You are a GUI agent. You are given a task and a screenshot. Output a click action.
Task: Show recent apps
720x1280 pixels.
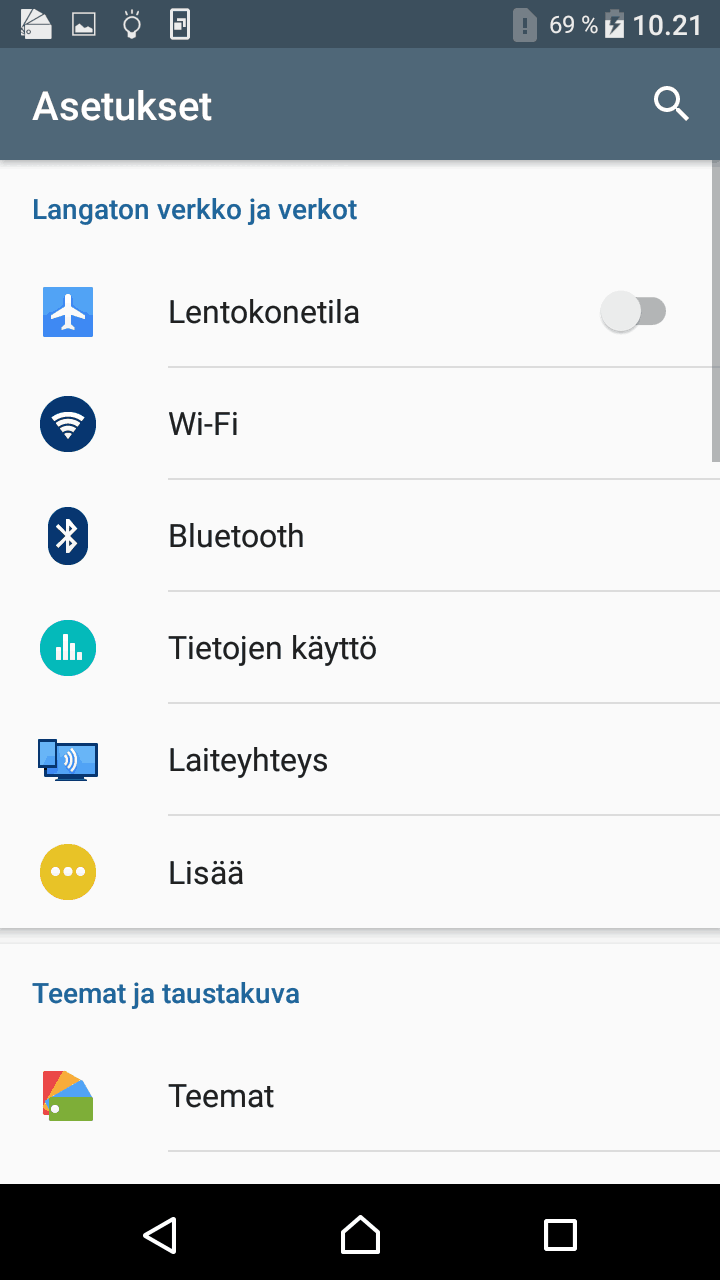560,1234
